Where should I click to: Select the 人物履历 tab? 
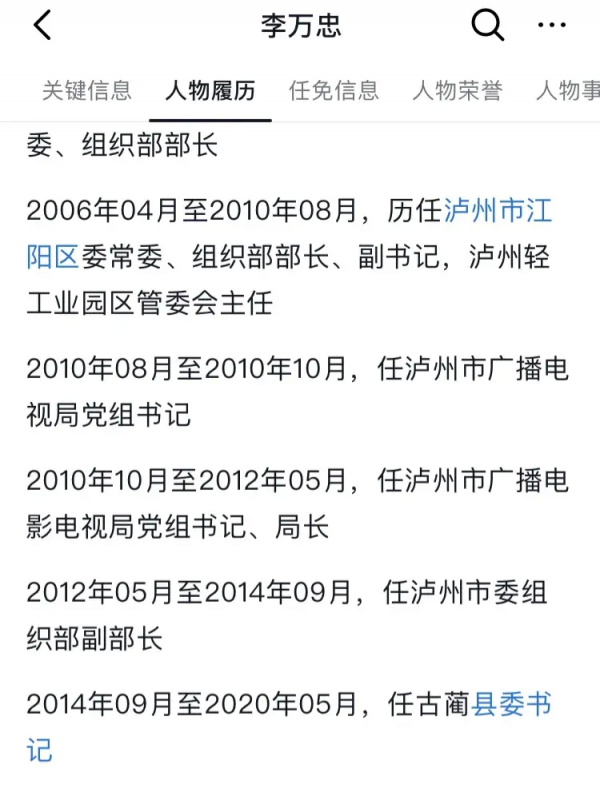[x=210, y=91]
